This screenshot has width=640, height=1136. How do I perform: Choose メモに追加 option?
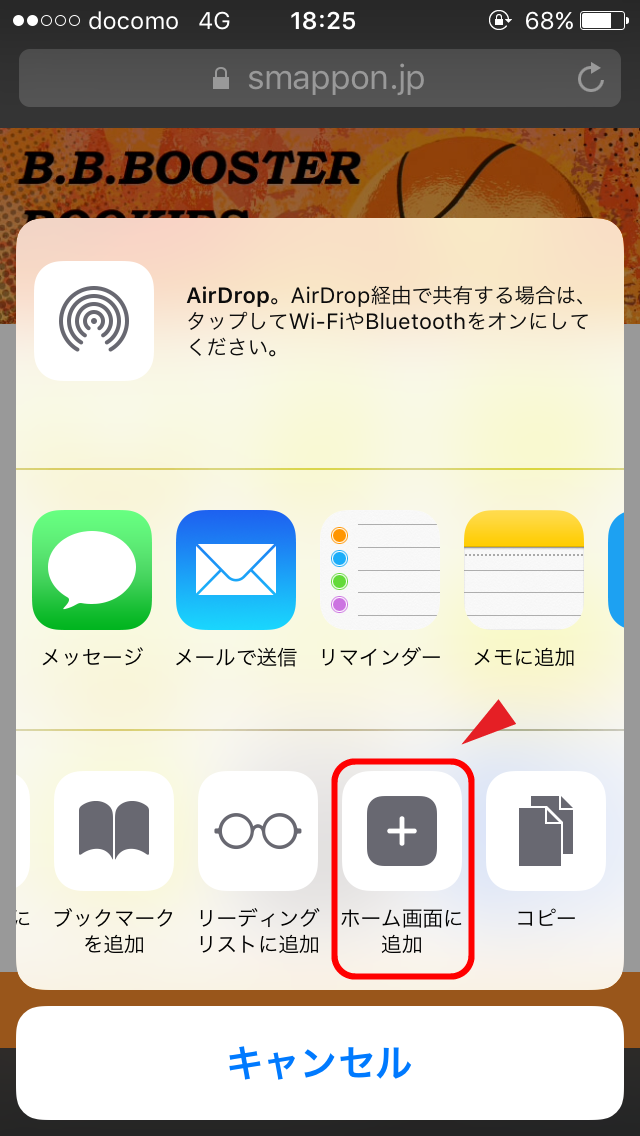(x=524, y=571)
